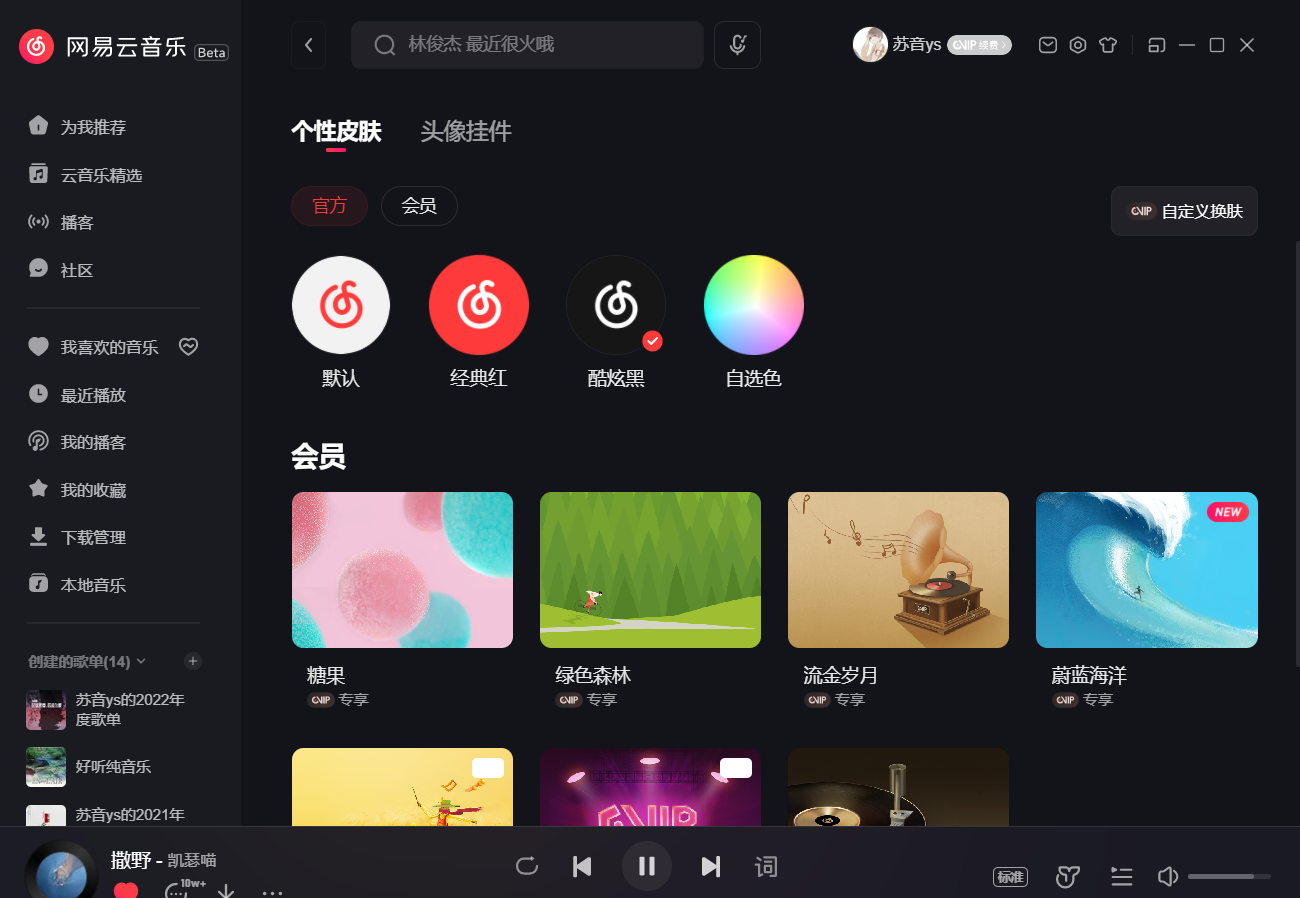Go back with the arrow button

tap(308, 45)
